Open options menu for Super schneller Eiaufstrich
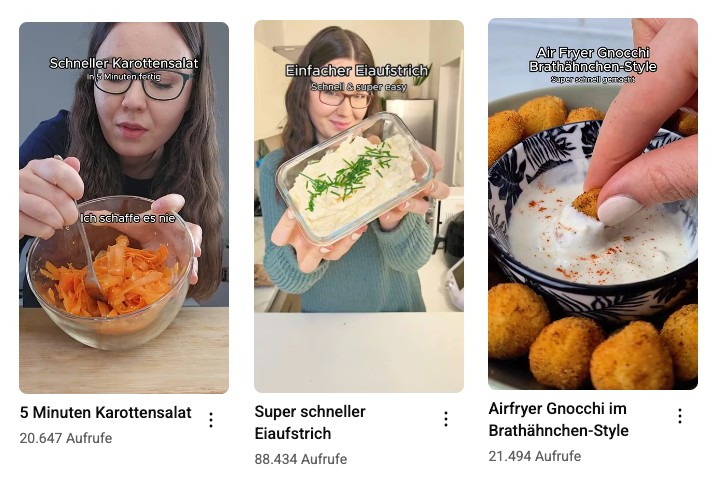 445,420
